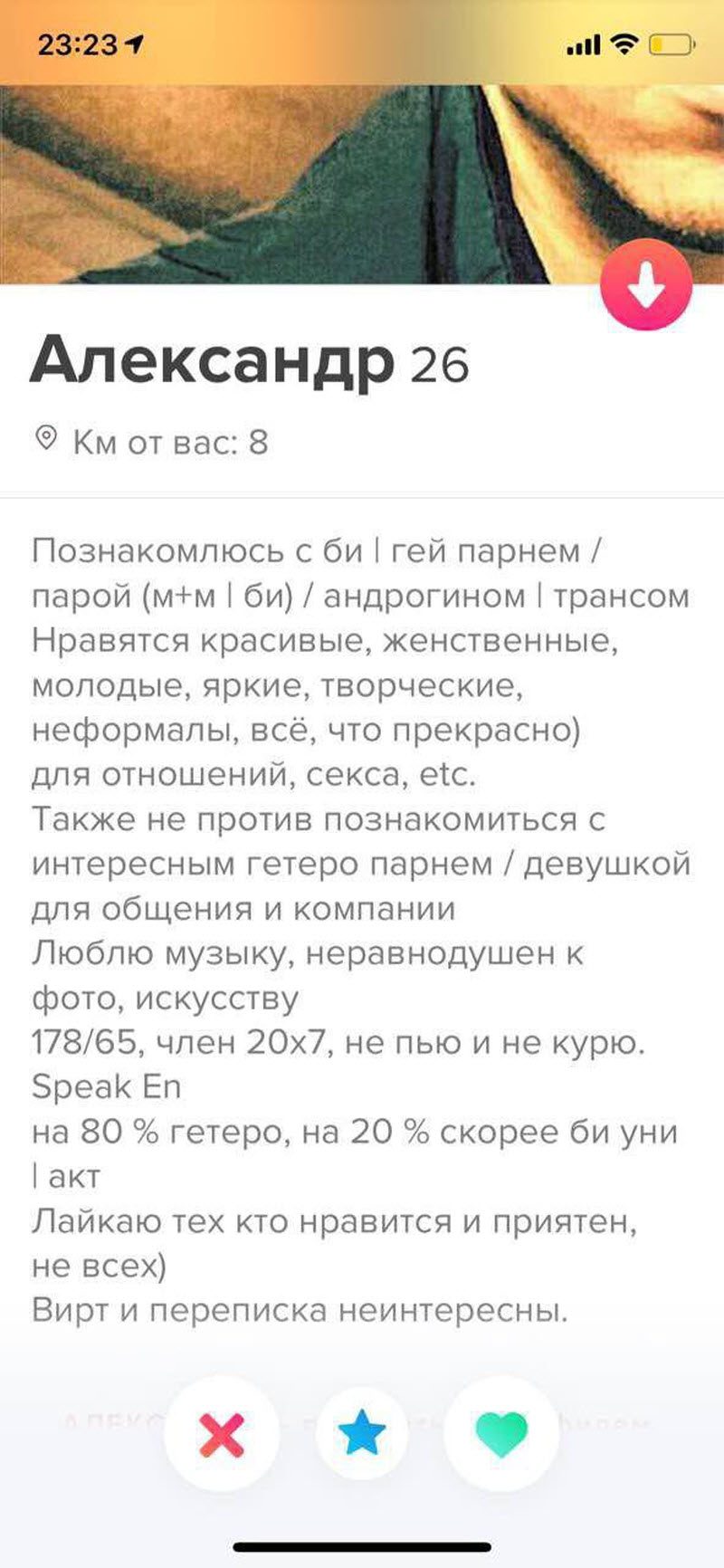The image size is (724, 1568).
Task: Like Александр with the green heart
Action: [x=500, y=1433]
